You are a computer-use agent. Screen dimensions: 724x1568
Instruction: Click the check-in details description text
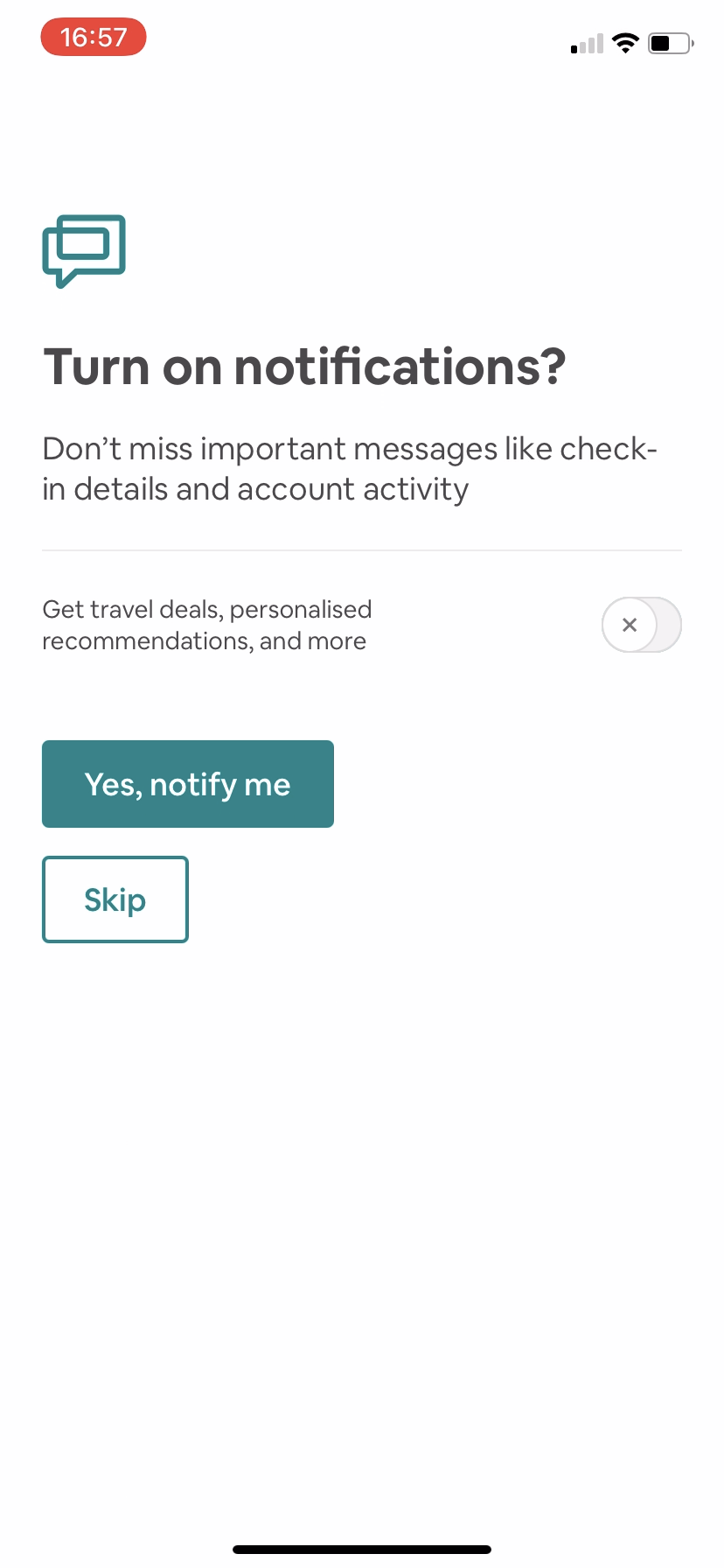click(x=350, y=467)
